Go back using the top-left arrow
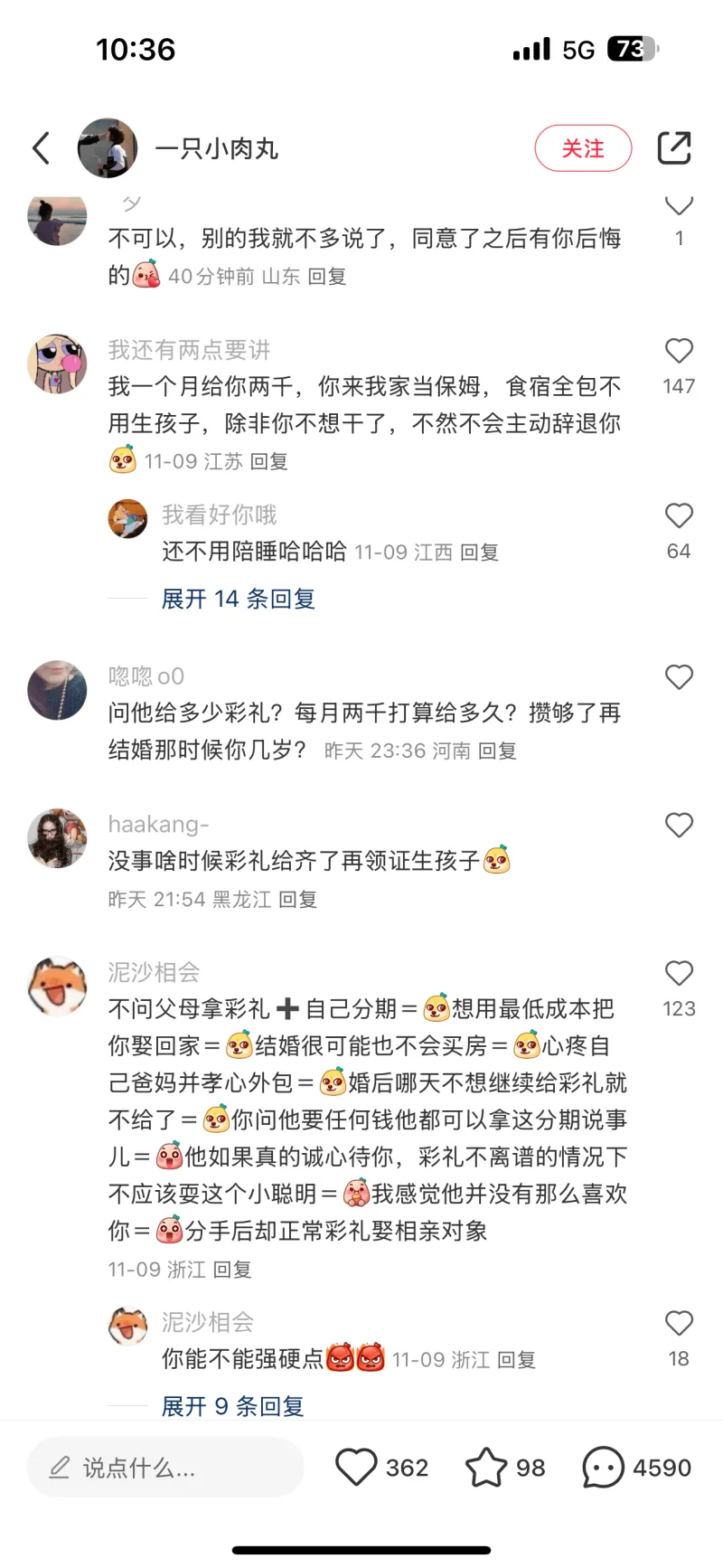The height and width of the screenshot is (1568, 723). pyautogui.click(x=42, y=148)
